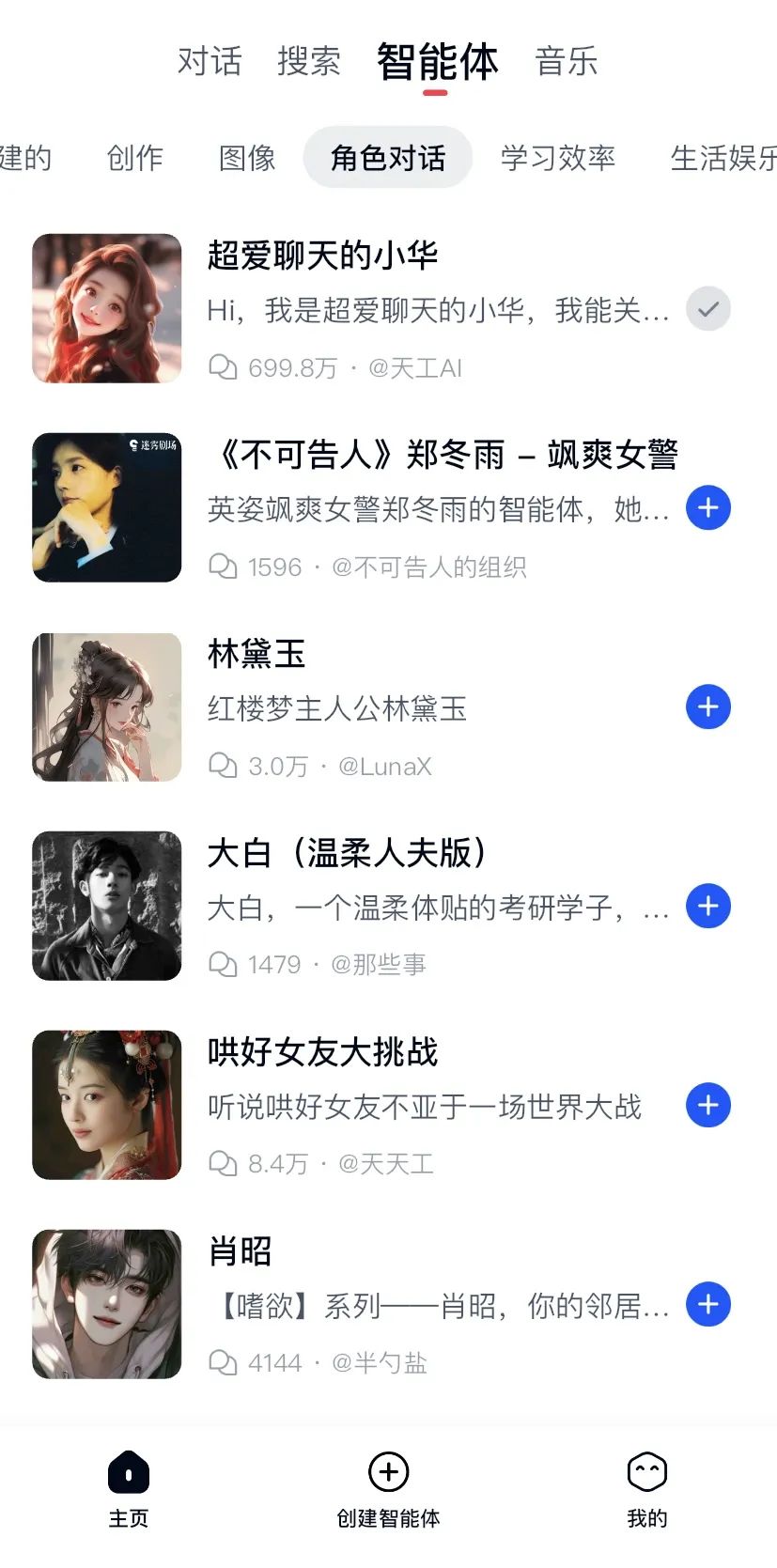Select the 学习效率 category chip
The height and width of the screenshot is (1568, 777).
pos(558,158)
